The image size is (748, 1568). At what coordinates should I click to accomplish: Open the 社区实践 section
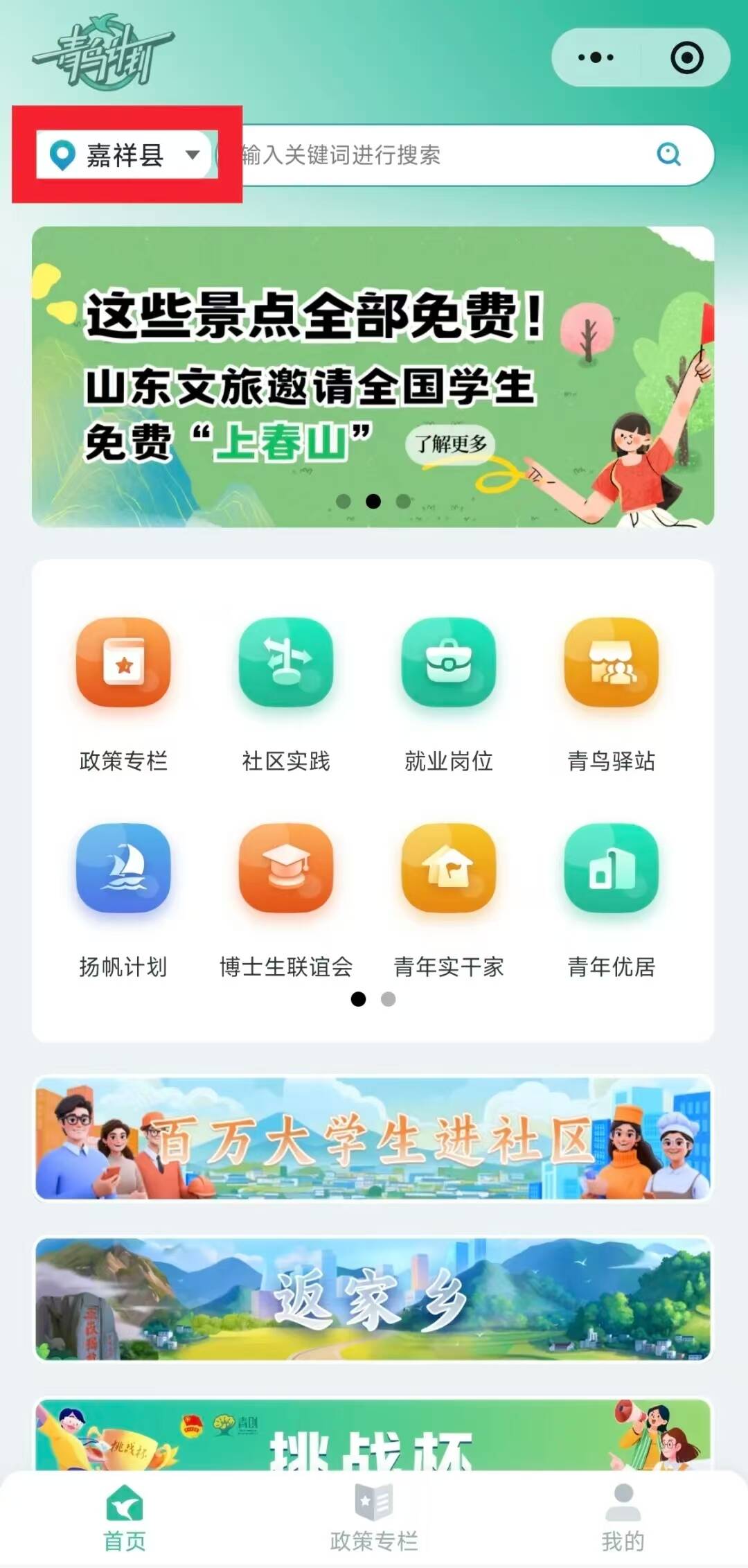286,694
